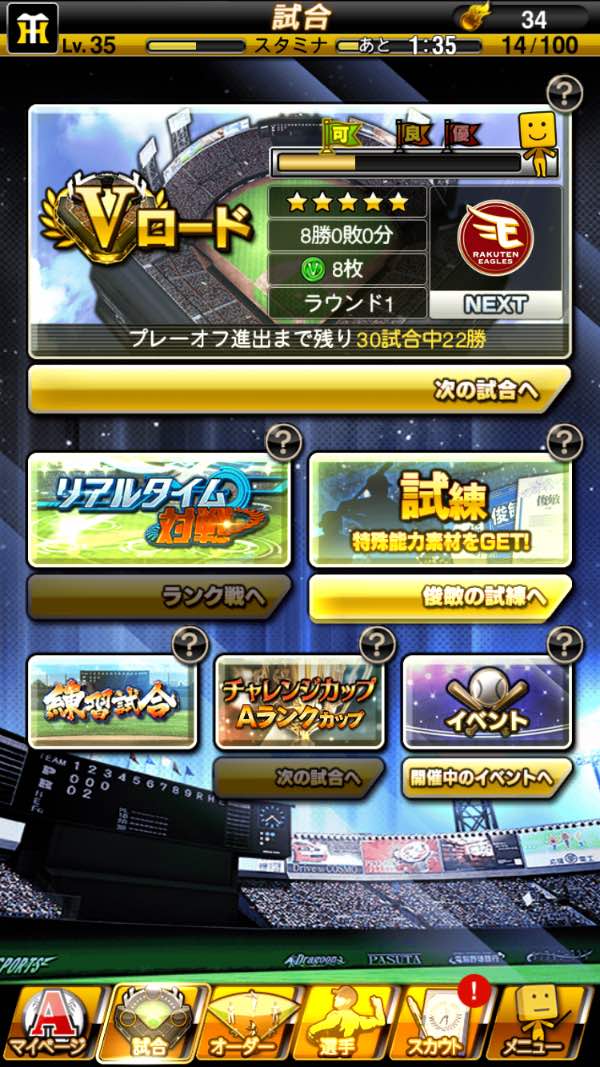
Task: Open the イベント card
Action: [487, 703]
